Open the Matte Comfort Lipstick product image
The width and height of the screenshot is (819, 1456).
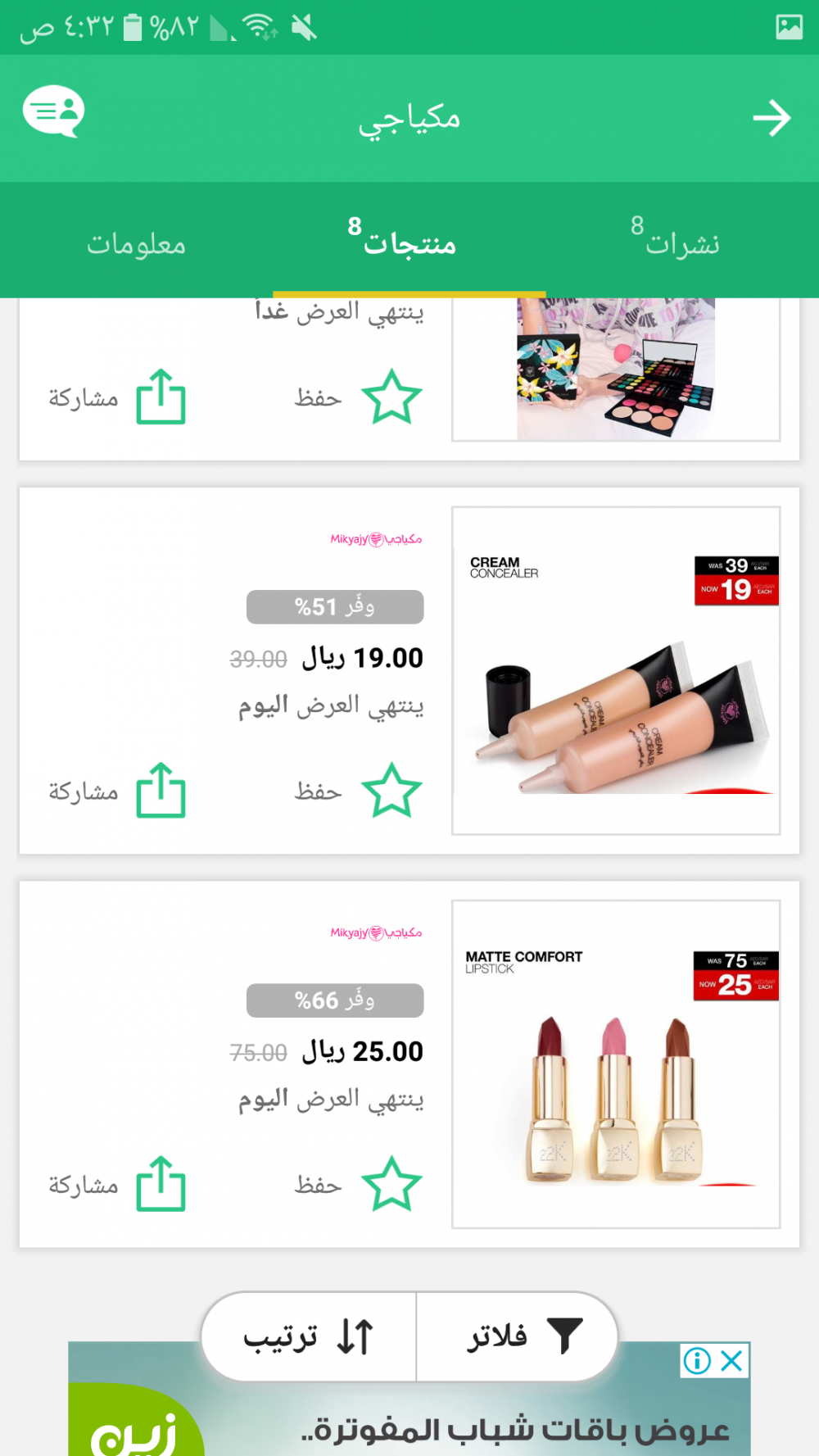[616, 1064]
